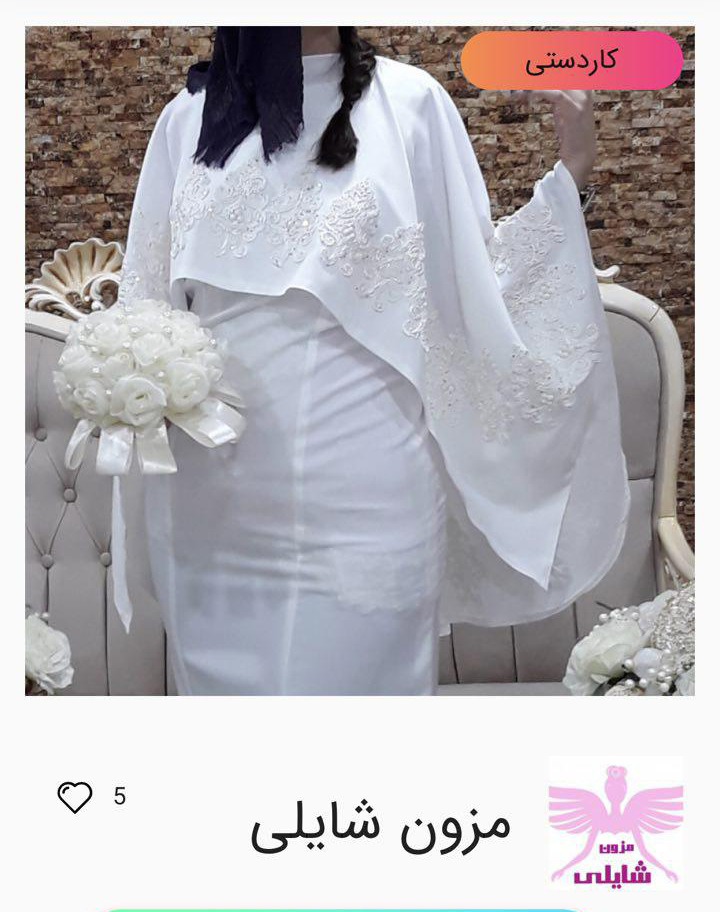Select the کاردستی category chip
Screen dimensions: 720x912
[x=571, y=60]
